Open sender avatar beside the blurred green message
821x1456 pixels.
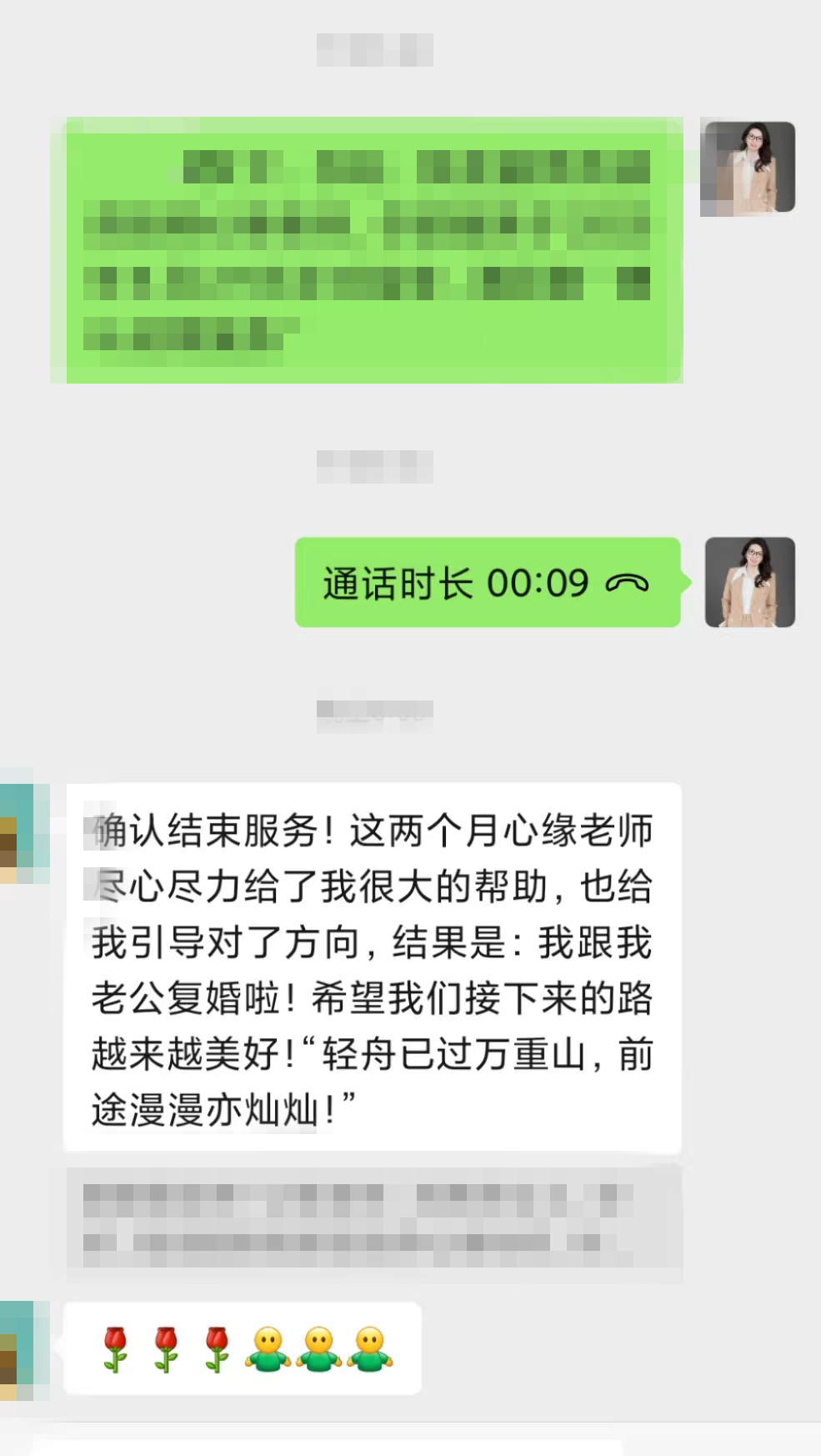748,168
